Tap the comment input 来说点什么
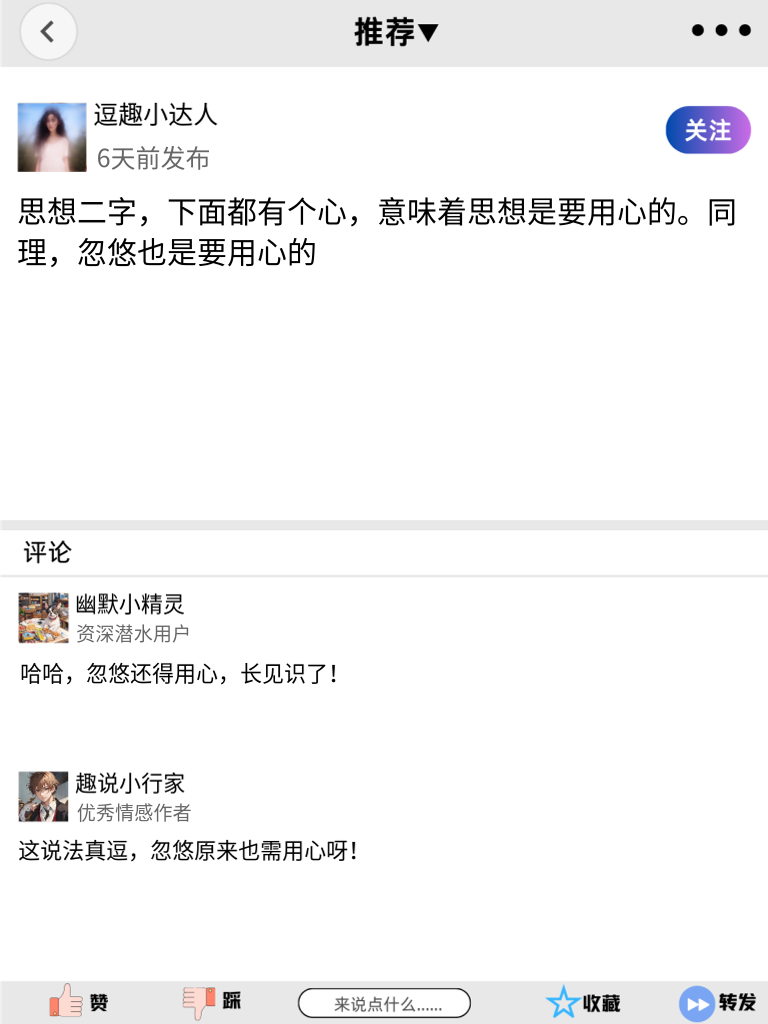768x1024 pixels. tap(385, 1001)
